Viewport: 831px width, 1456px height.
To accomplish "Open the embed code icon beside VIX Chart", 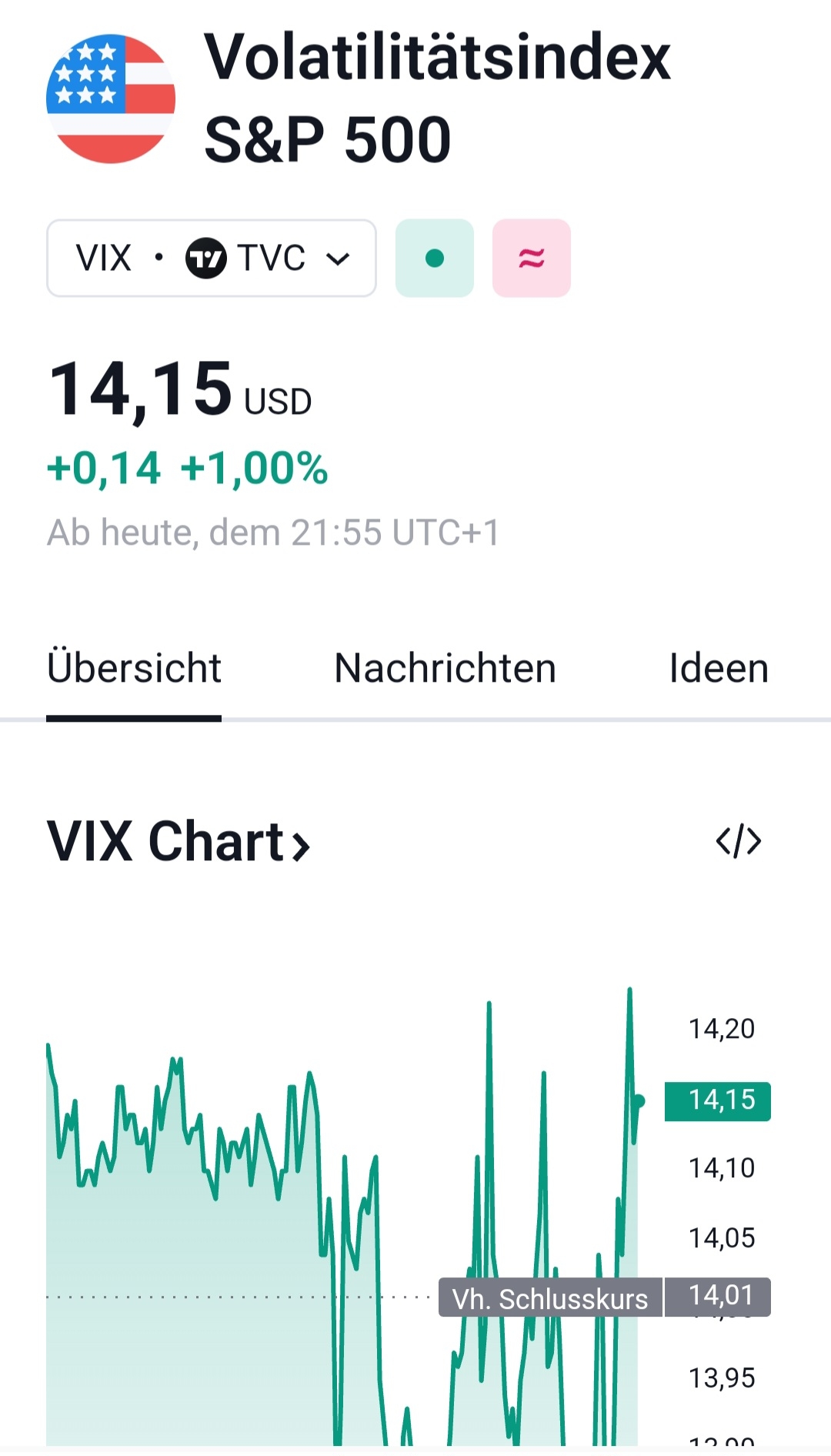I will point(738,841).
